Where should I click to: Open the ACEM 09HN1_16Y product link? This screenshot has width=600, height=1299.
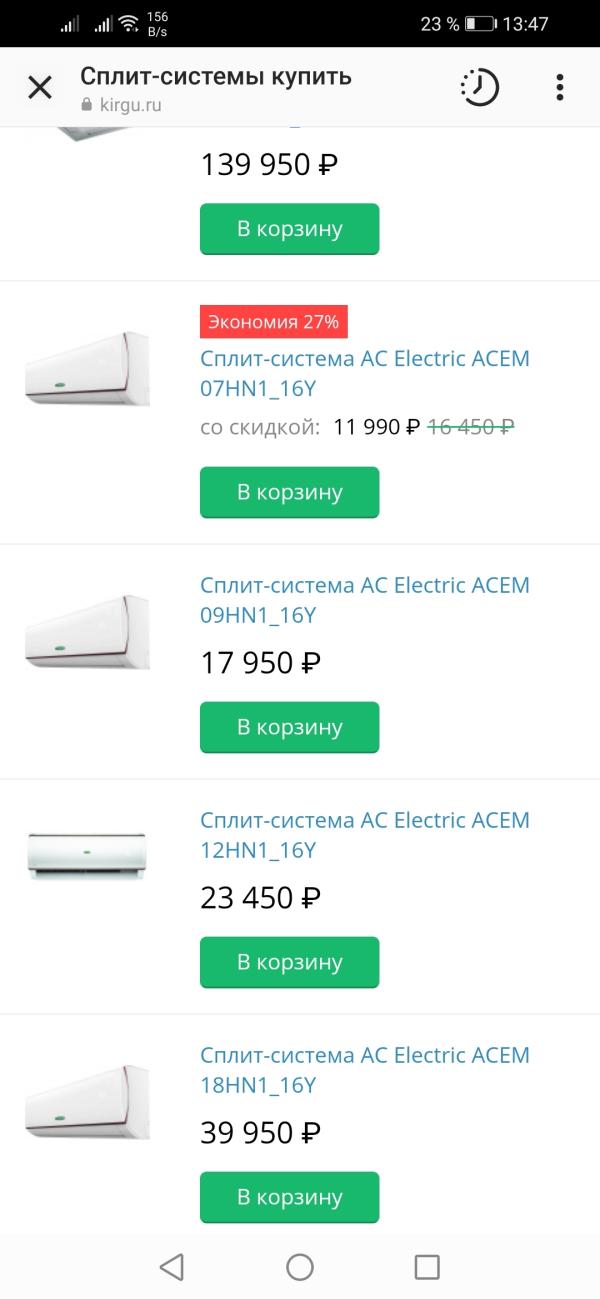pyautogui.click(x=364, y=600)
